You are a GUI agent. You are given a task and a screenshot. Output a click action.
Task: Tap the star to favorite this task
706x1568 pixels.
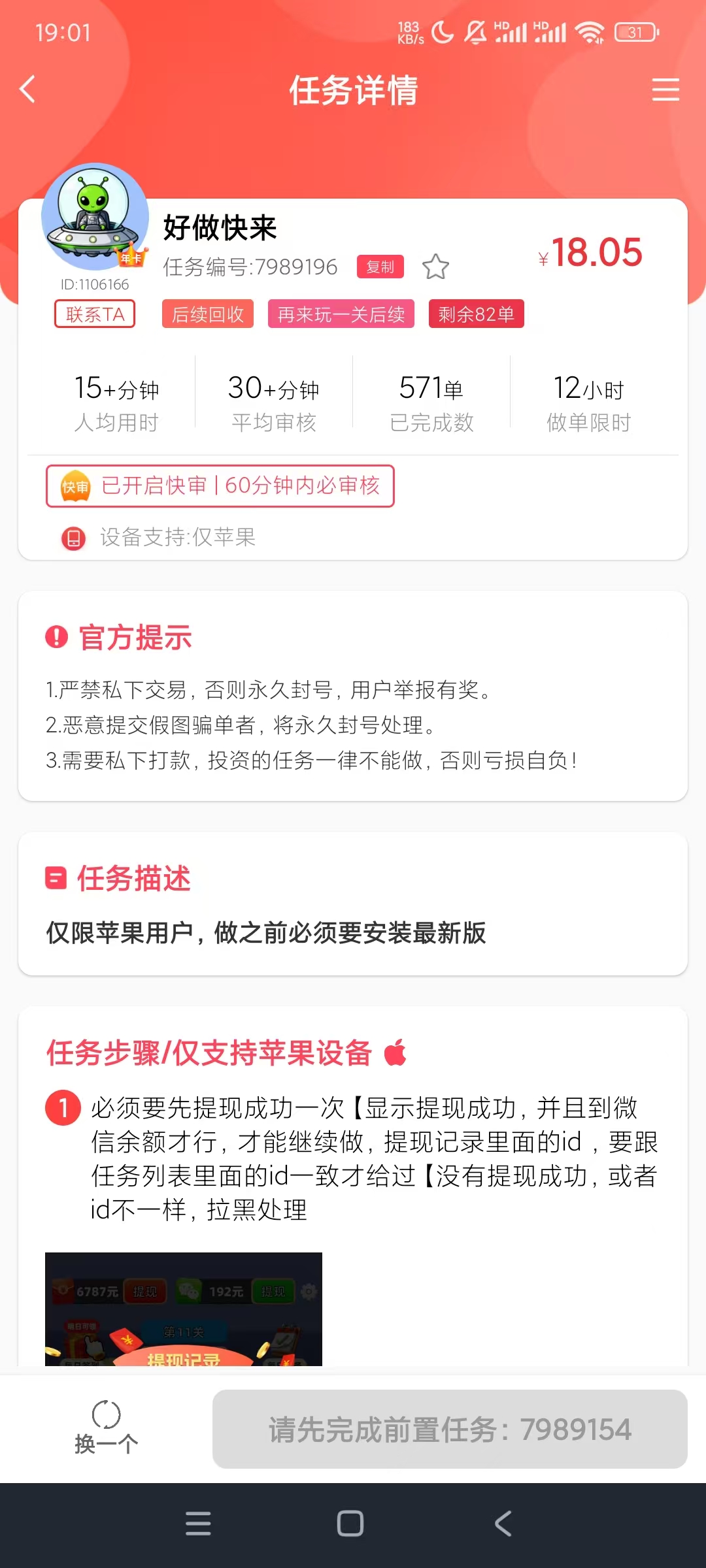click(436, 267)
